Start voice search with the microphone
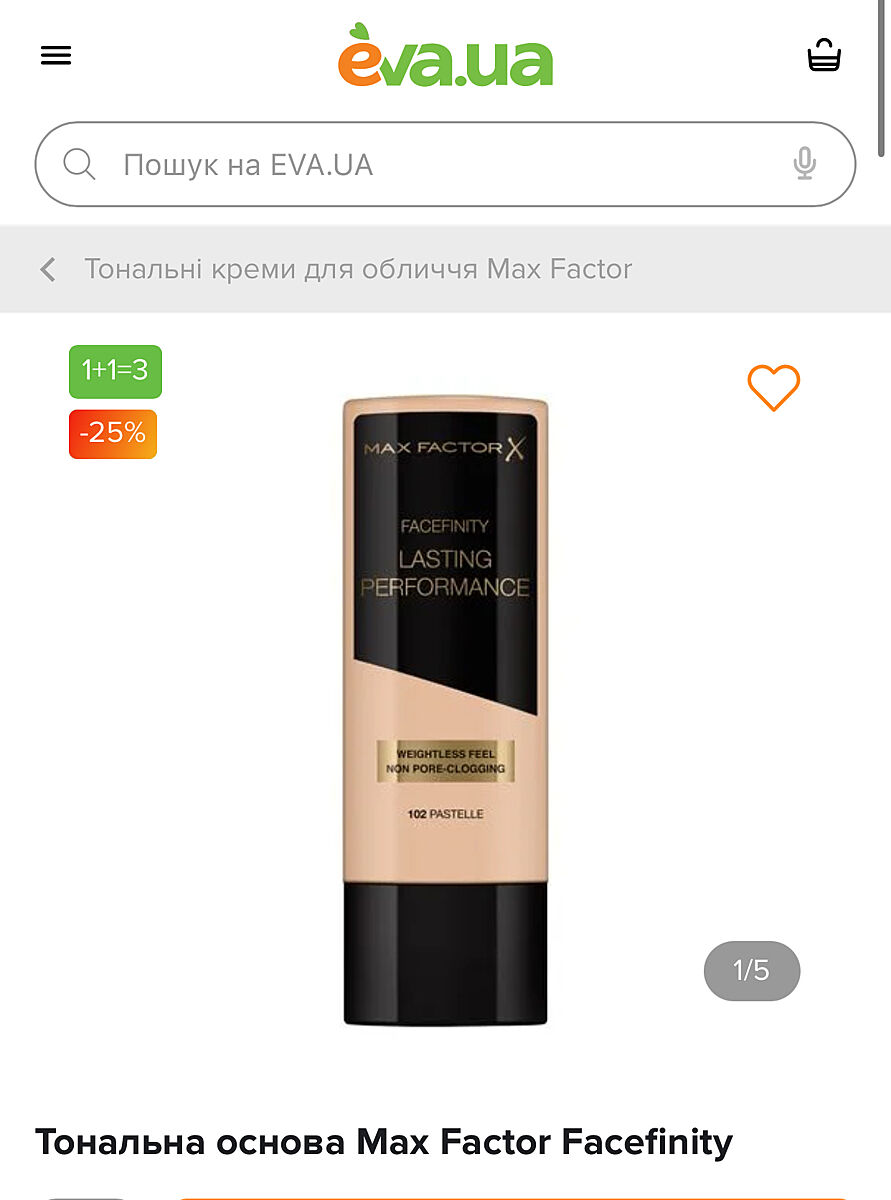The width and height of the screenshot is (891, 1200). (x=804, y=164)
